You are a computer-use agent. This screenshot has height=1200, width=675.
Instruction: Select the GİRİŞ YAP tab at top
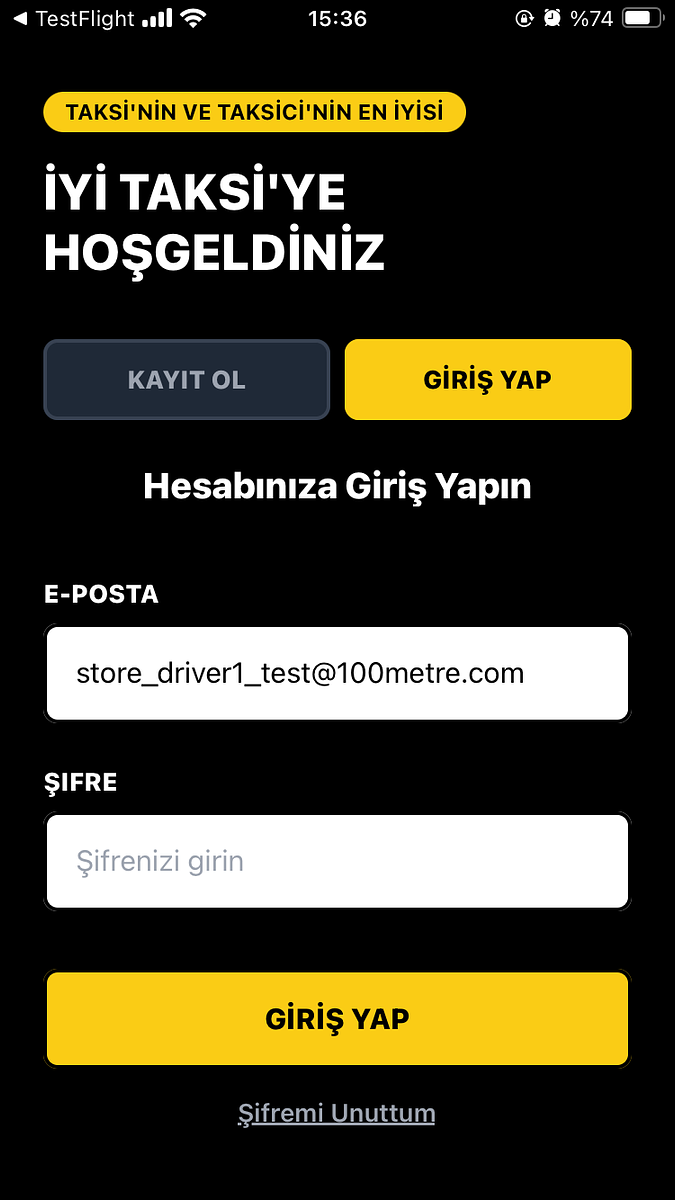point(488,380)
